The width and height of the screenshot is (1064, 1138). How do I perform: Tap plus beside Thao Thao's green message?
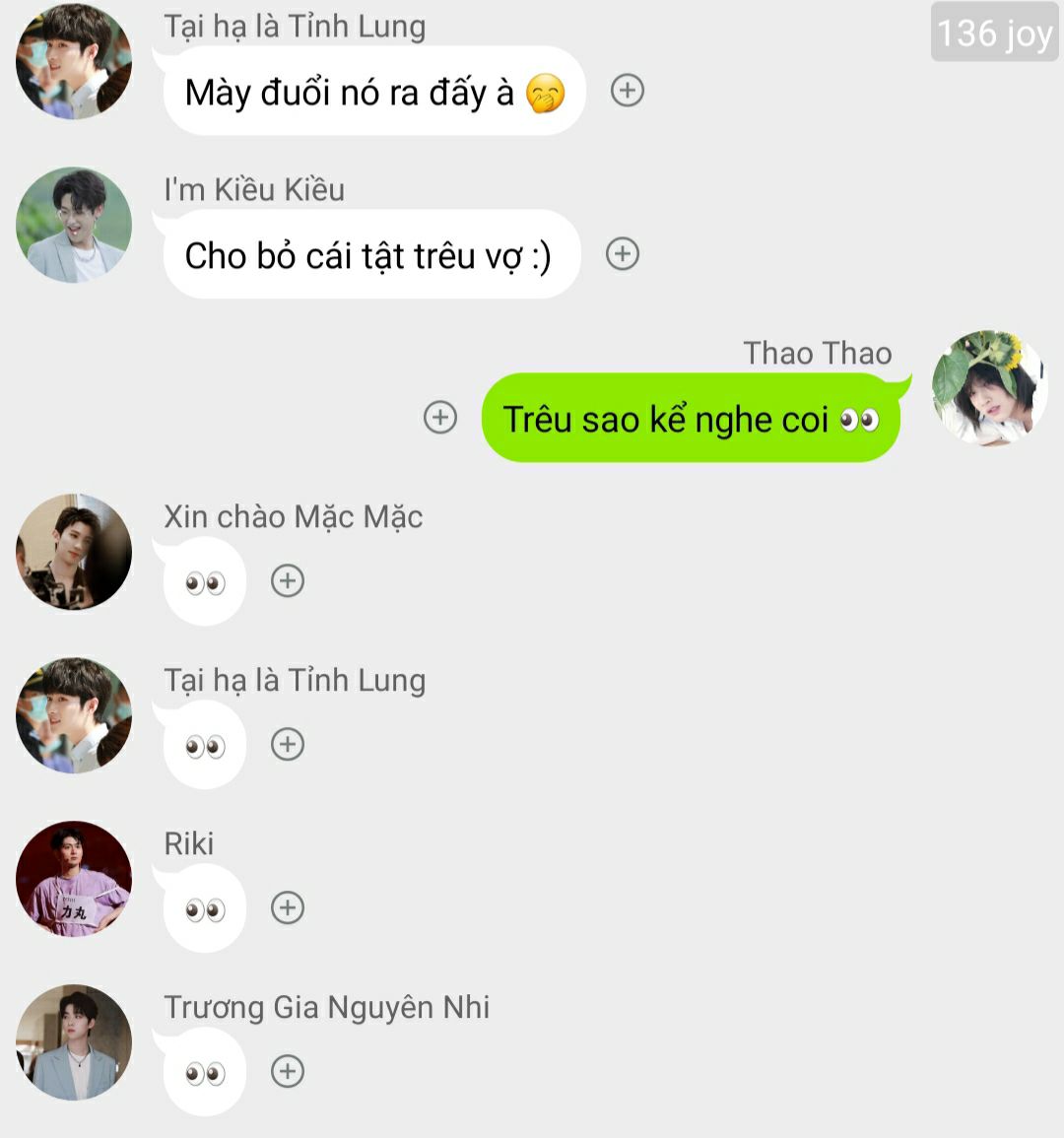[440, 418]
